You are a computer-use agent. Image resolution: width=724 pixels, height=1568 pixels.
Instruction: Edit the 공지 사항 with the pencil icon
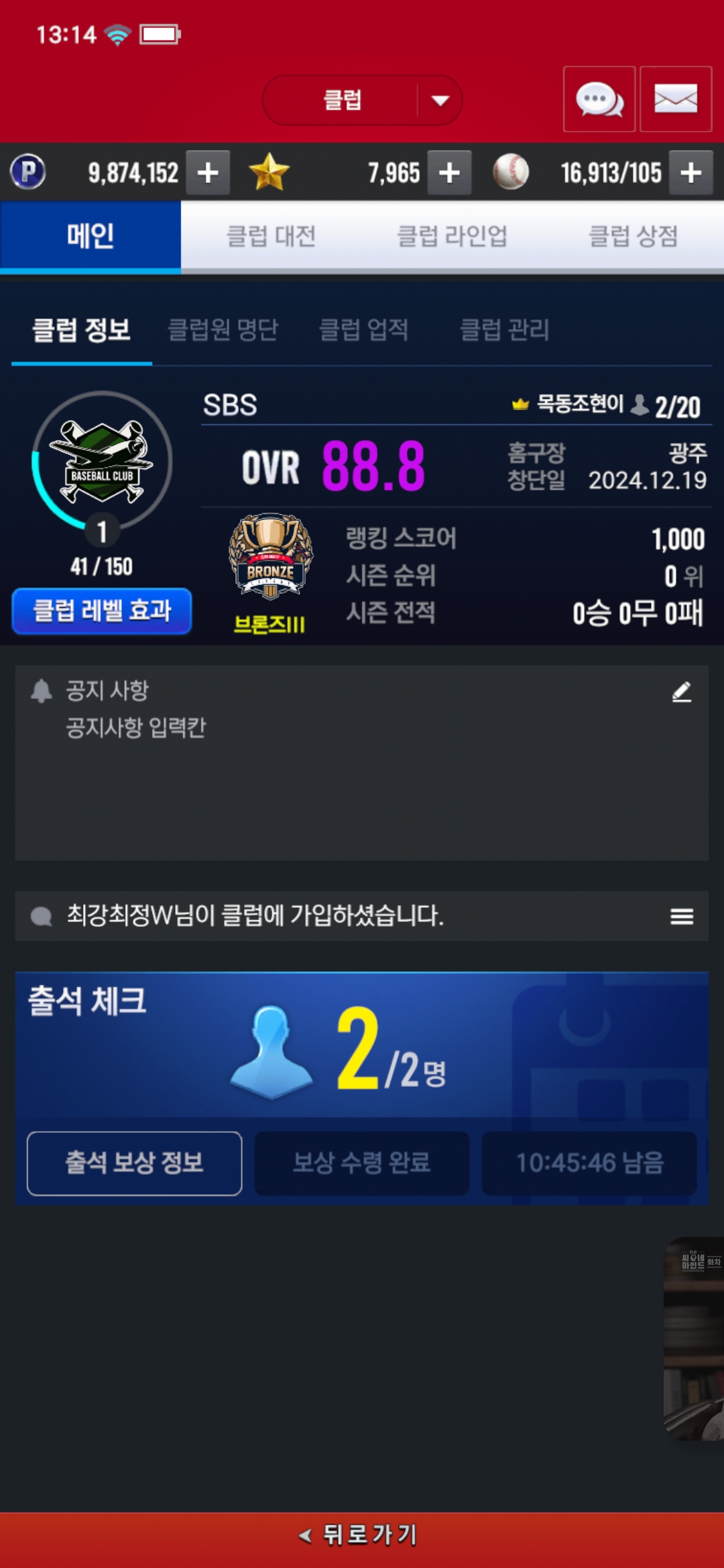point(681,692)
